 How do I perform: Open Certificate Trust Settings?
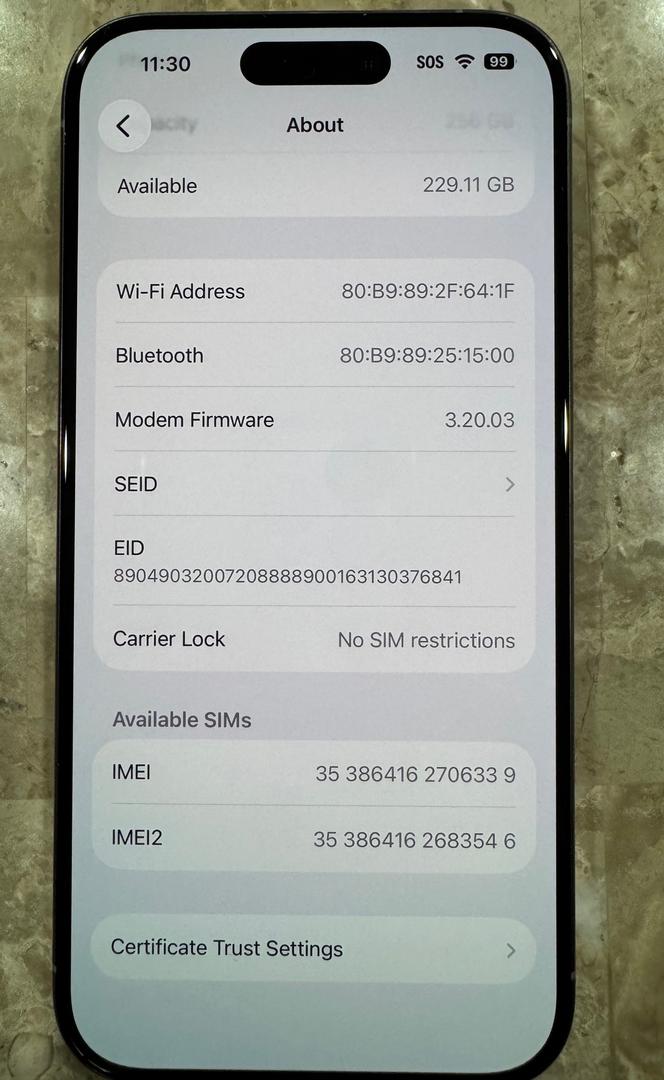click(314, 948)
